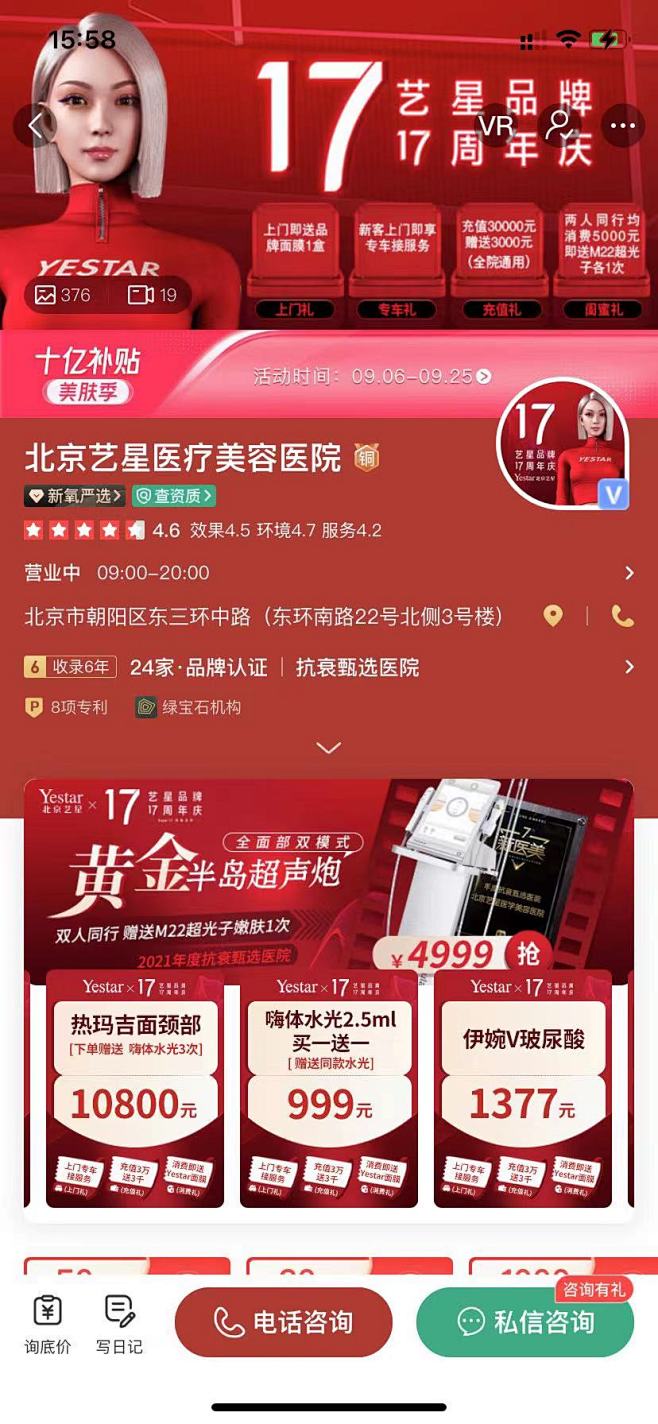Open the map location pin for the address
This screenshot has height=1424, width=658.
pos(553,616)
